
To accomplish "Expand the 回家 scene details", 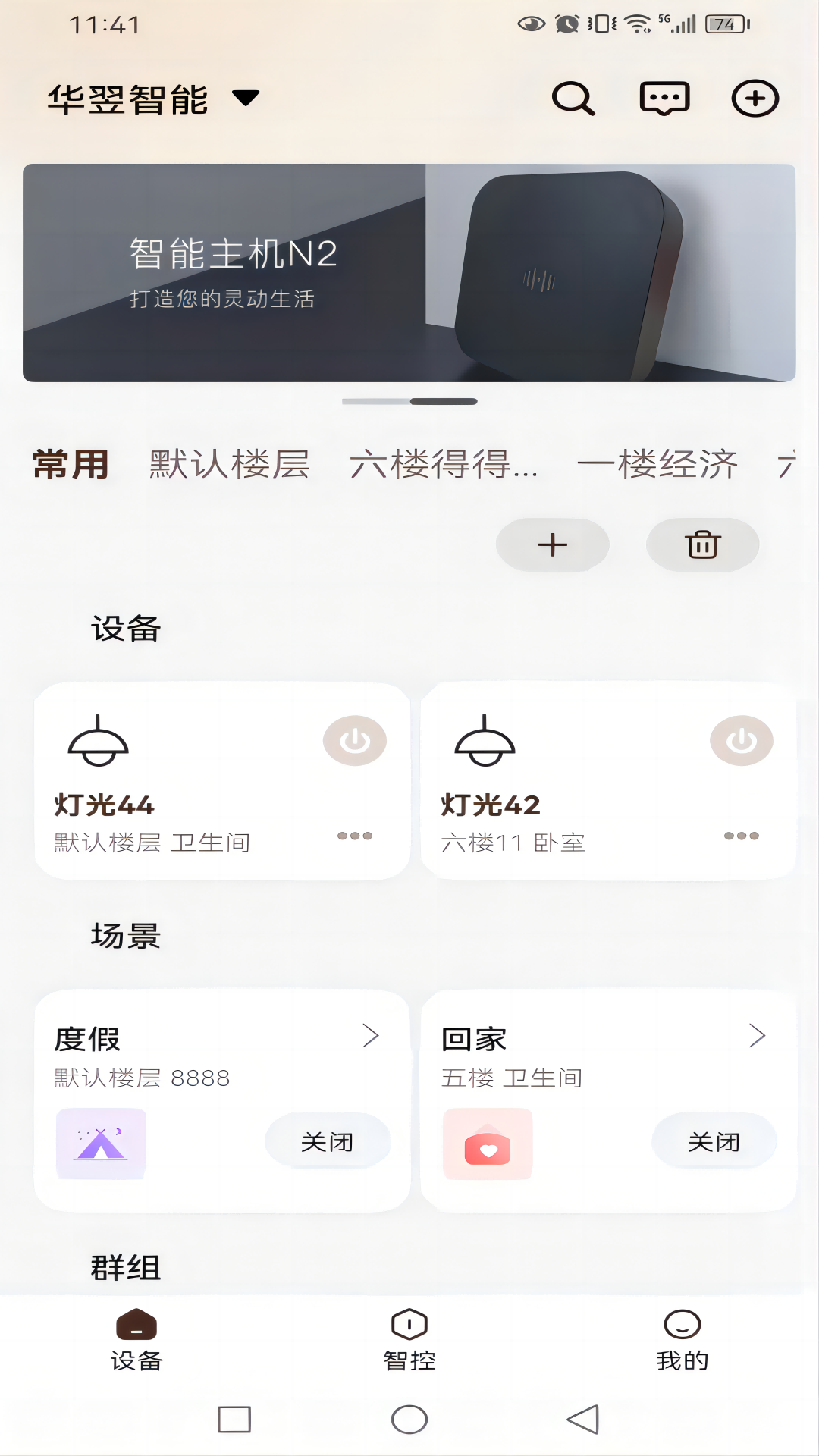I will (x=760, y=1034).
